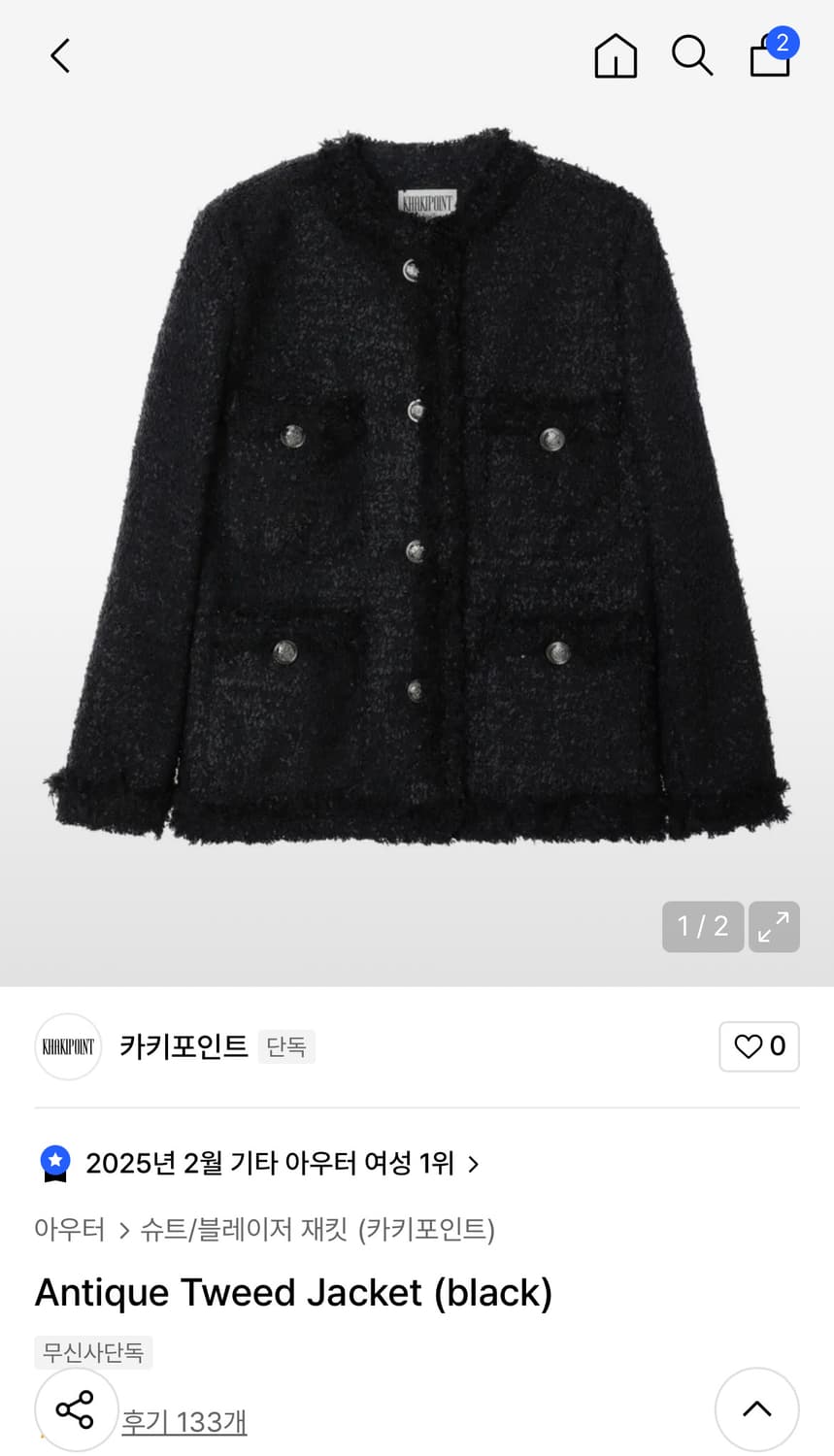Tap the 1/2 image page indicator
The image size is (834, 1456).
tap(702, 927)
